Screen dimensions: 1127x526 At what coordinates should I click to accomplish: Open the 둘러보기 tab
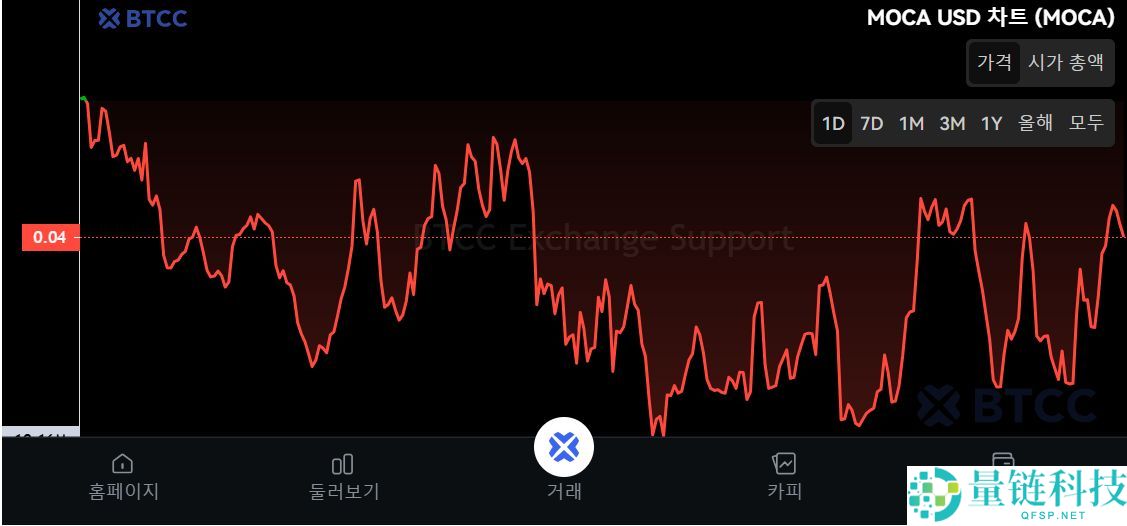(x=343, y=476)
